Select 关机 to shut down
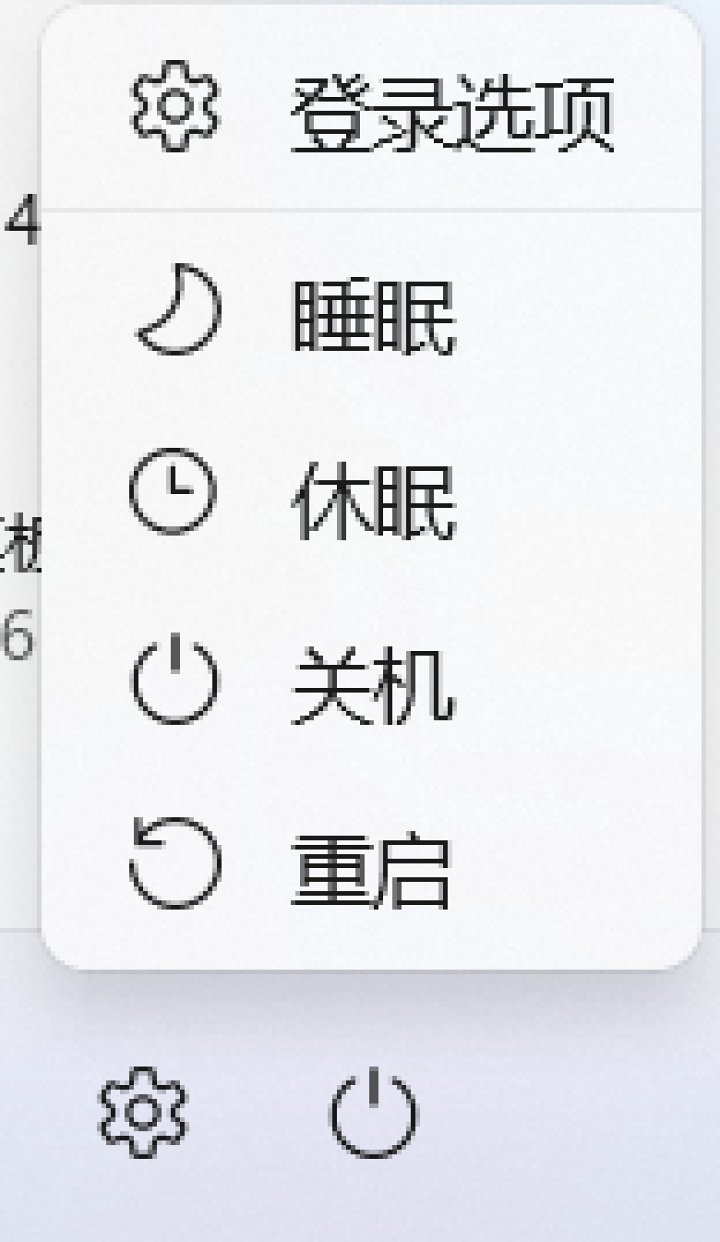720x1242 pixels. pyautogui.click(x=372, y=687)
